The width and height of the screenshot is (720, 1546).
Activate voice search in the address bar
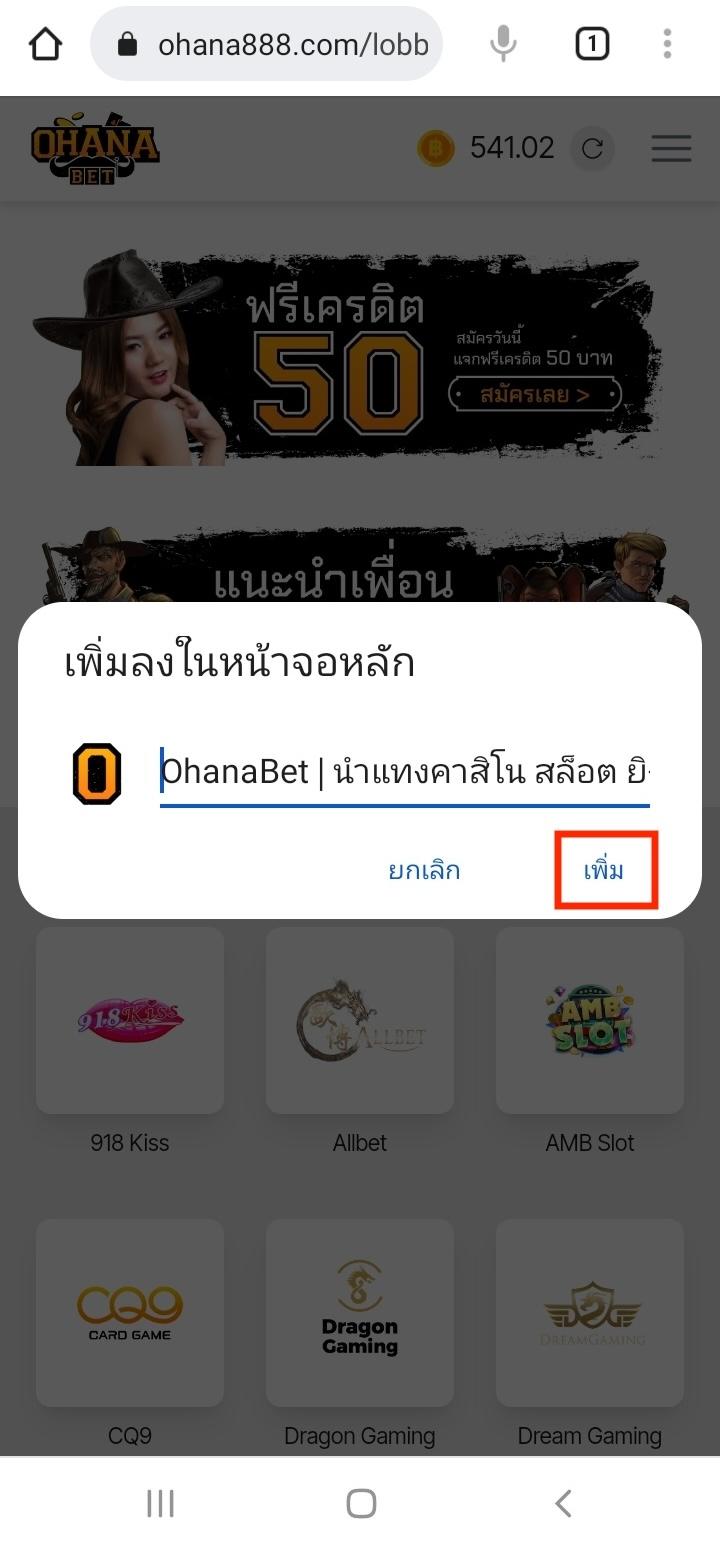[x=503, y=44]
